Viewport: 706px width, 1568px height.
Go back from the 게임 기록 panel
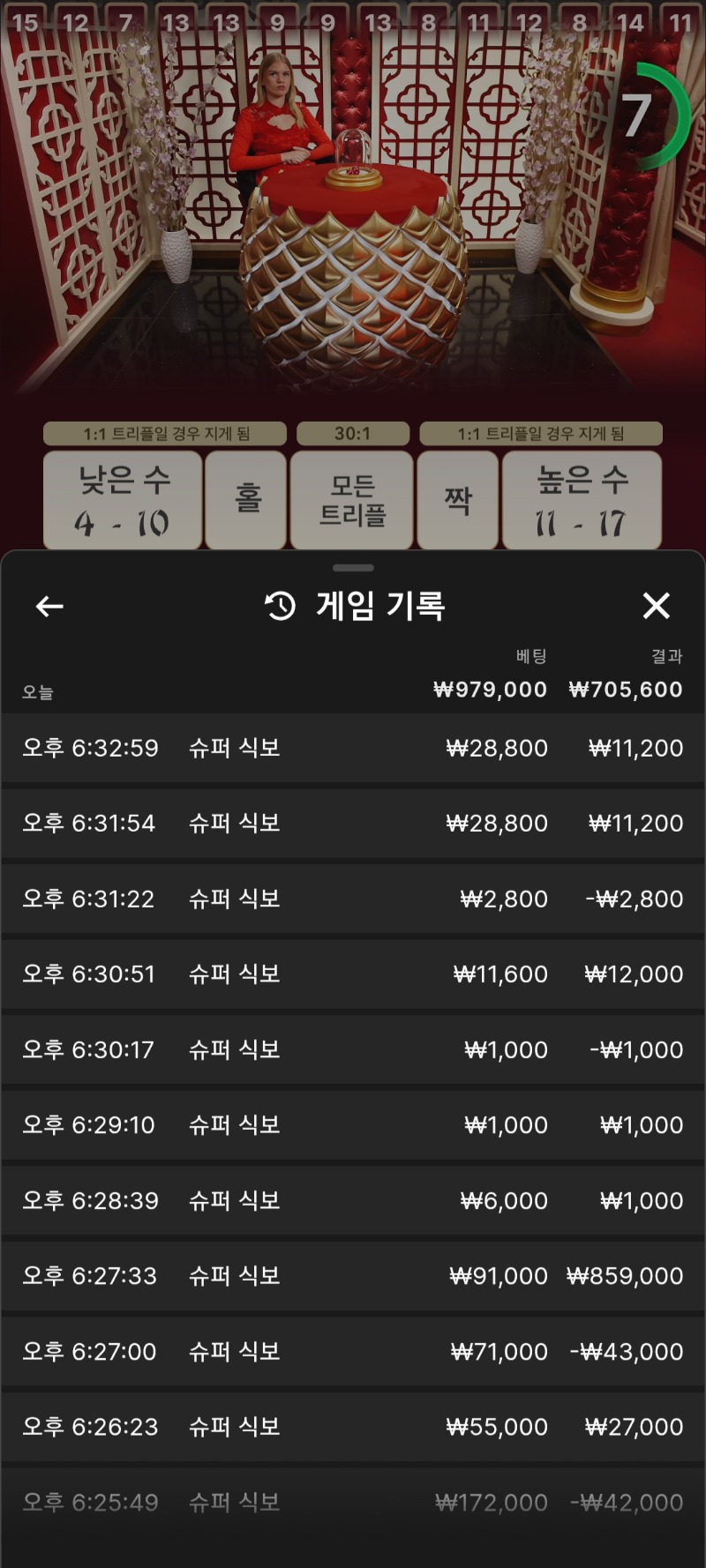pos(49,606)
